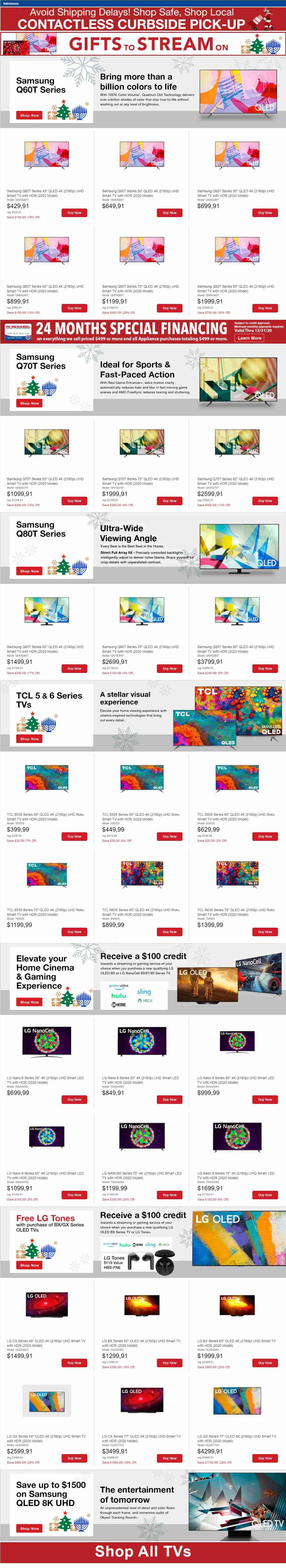Buy the Samsung Q60T 43" TV at $429.91
The width and height of the screenshot is (286, 1568).
74,212
